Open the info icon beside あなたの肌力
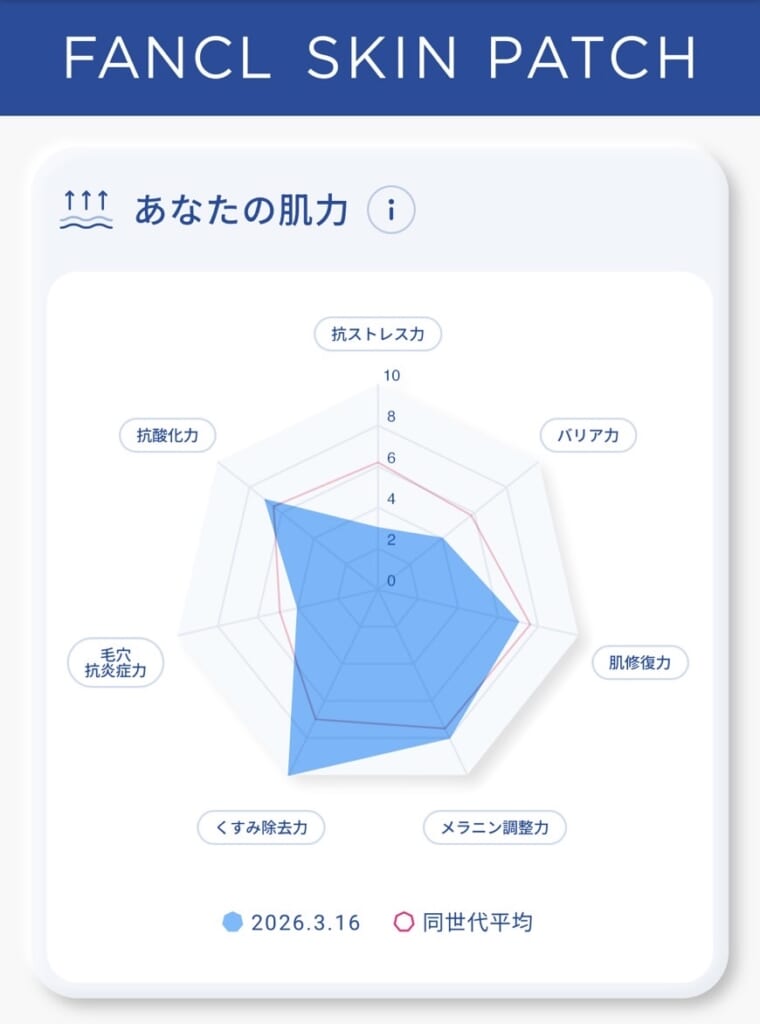Image resolution: width=760 pixels, height=1024 pixels. [x=391, y=210]
